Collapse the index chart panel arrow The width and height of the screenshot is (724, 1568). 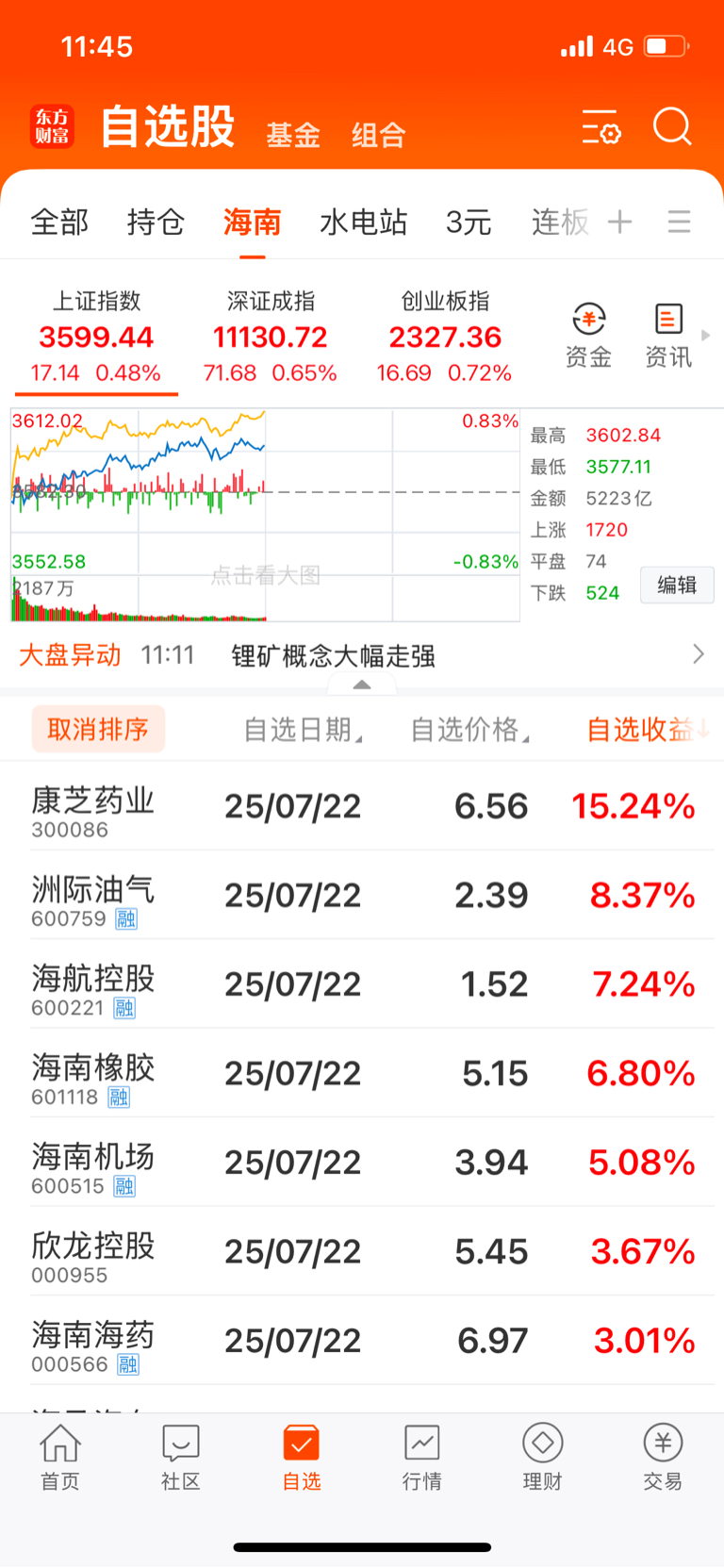[x=362, y=685]
